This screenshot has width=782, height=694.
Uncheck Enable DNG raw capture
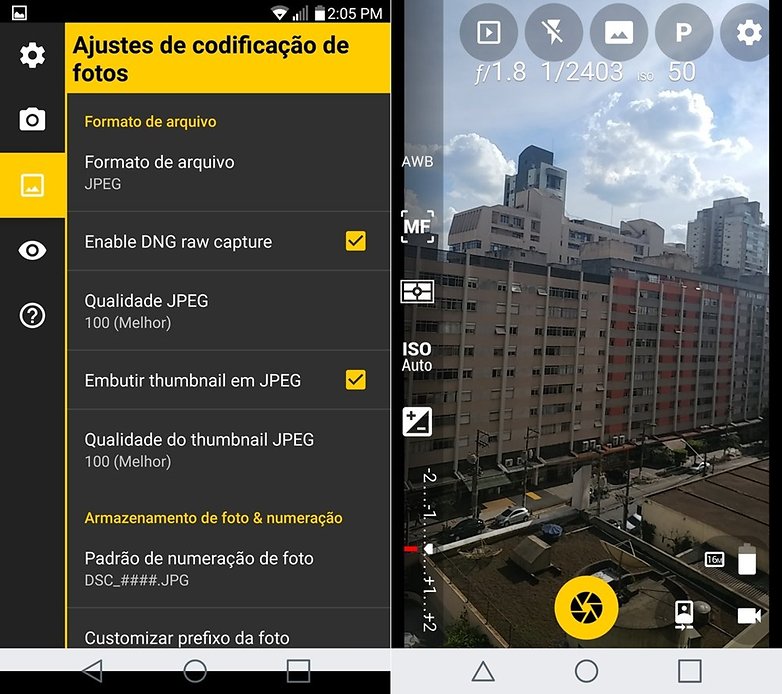point(355,241)
